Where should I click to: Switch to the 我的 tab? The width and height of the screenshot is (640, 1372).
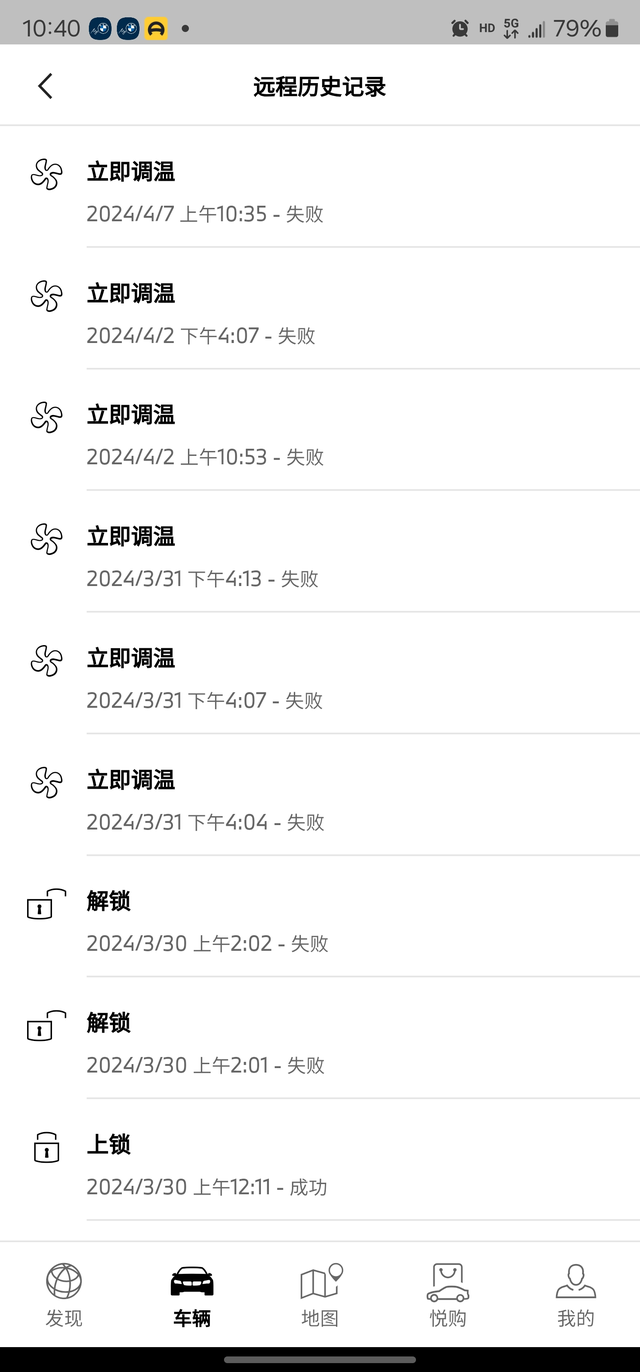click(575, 1294)
